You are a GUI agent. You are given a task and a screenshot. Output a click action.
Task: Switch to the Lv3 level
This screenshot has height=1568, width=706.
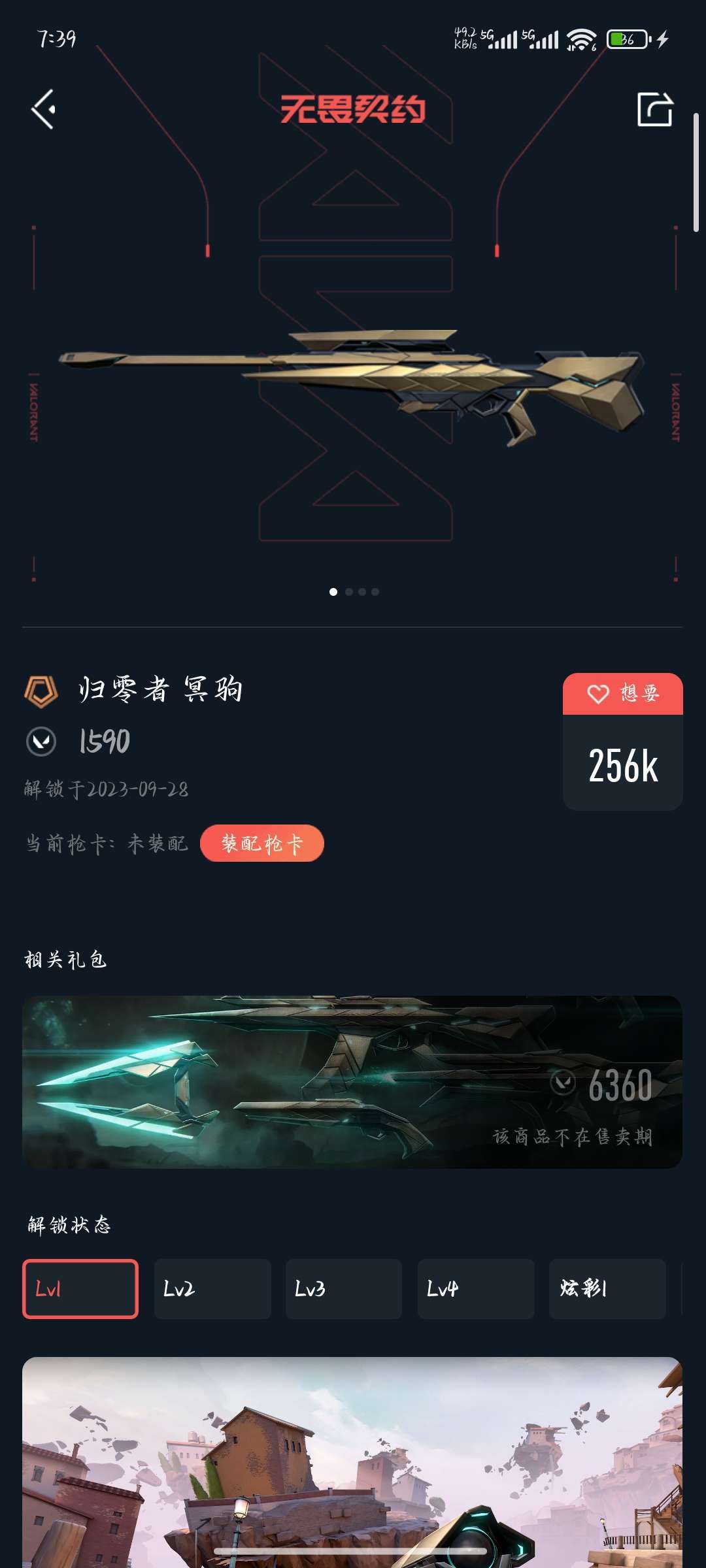pos(344,1288)
